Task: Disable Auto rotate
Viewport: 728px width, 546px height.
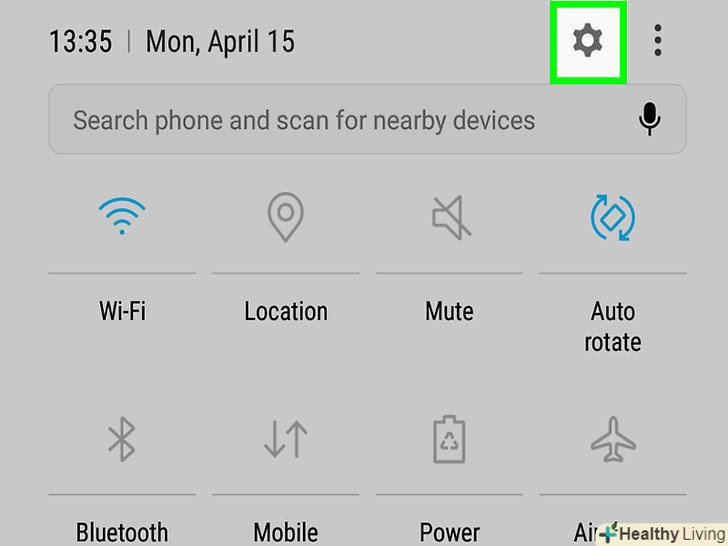Action: (612, 217)
